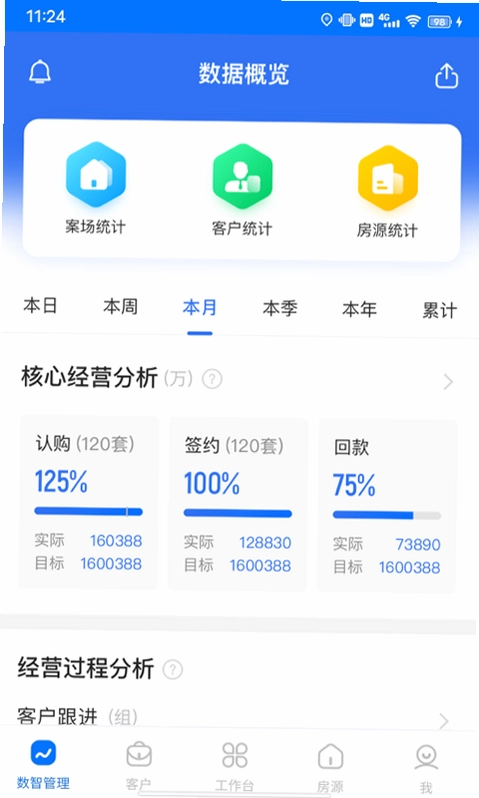Viewport: 479px width, 798px height.
Task: Open the 签约 card
Action: (238, 504)
